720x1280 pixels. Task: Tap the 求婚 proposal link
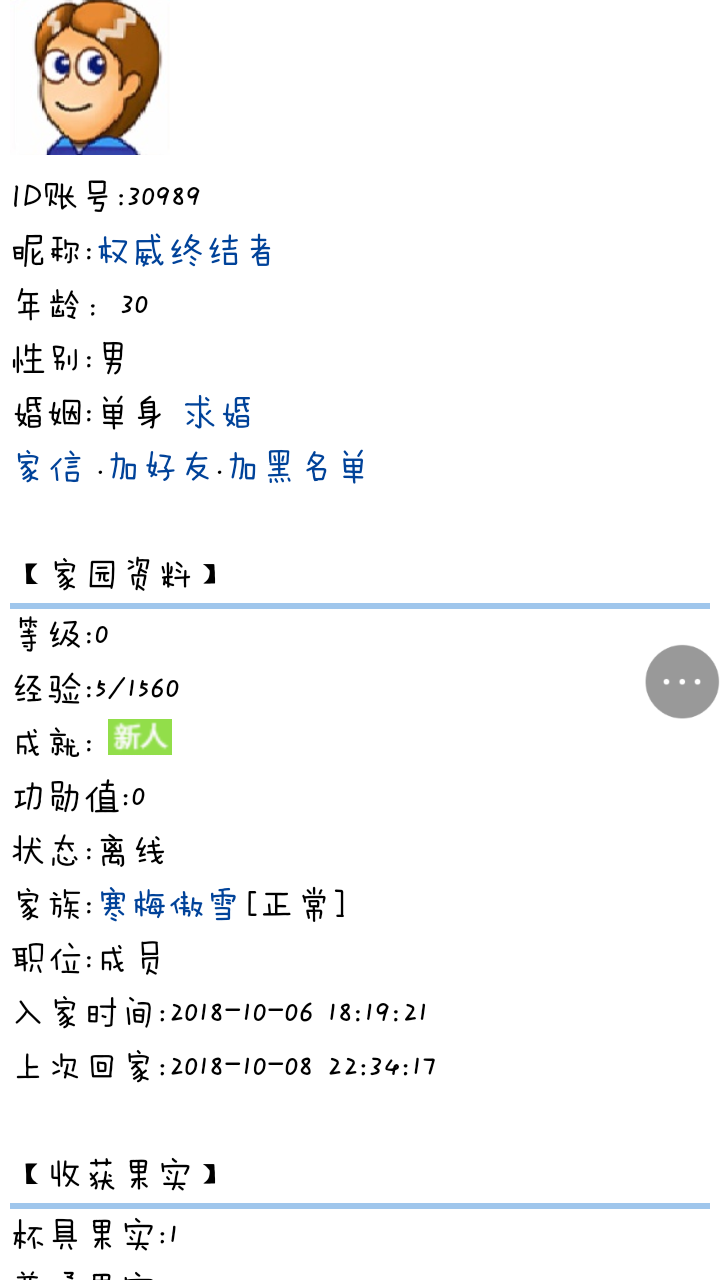(x=218, y=413)
